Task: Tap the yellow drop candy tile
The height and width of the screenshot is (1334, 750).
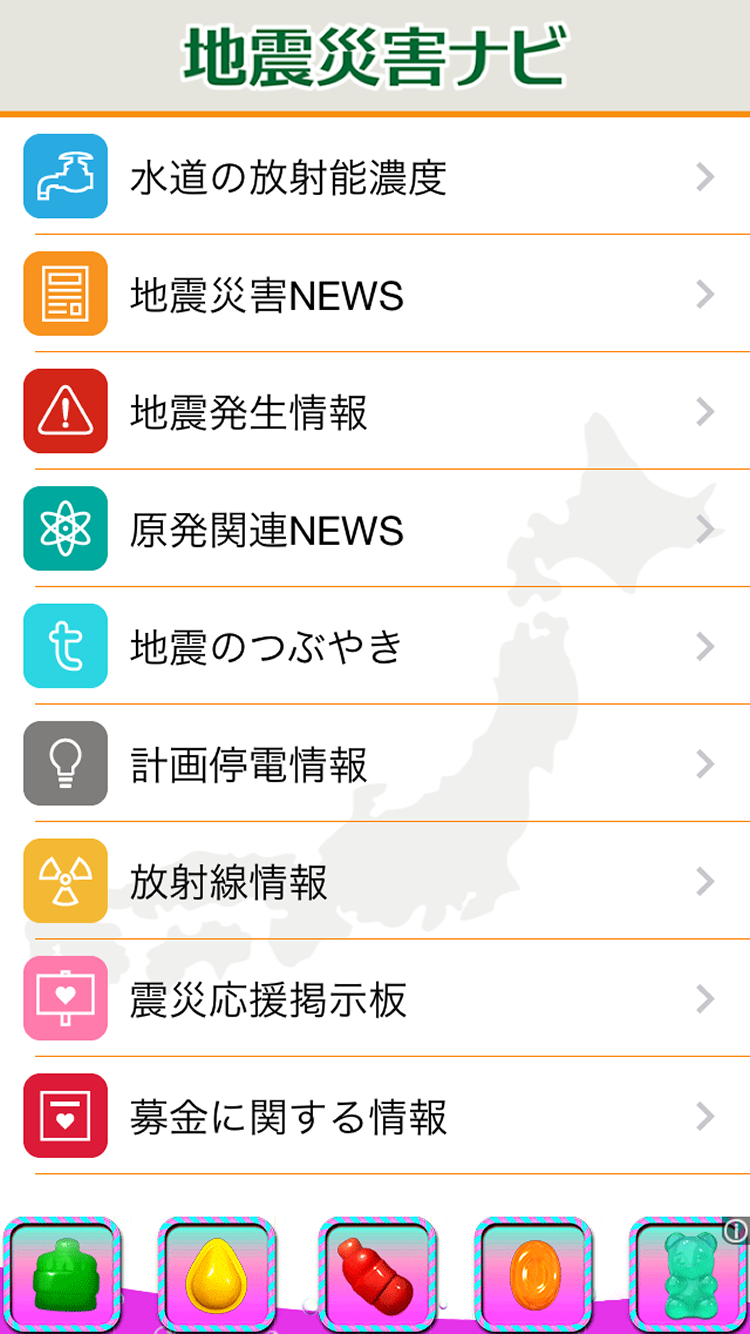Action: (217, 1276)
